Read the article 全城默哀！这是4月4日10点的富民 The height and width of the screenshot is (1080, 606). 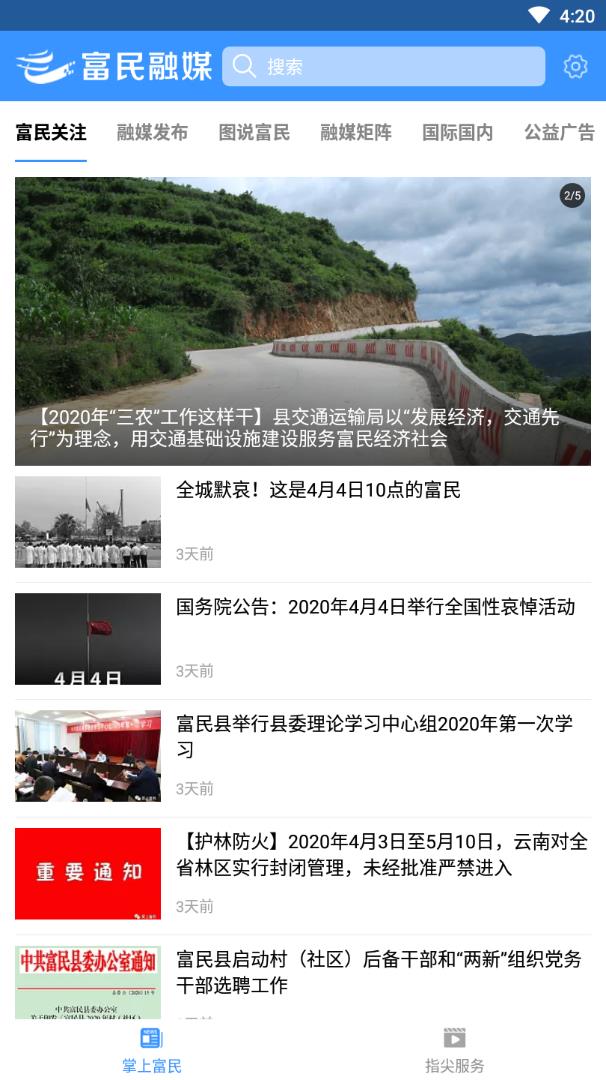pyautogui.click(x=318, y=490)
